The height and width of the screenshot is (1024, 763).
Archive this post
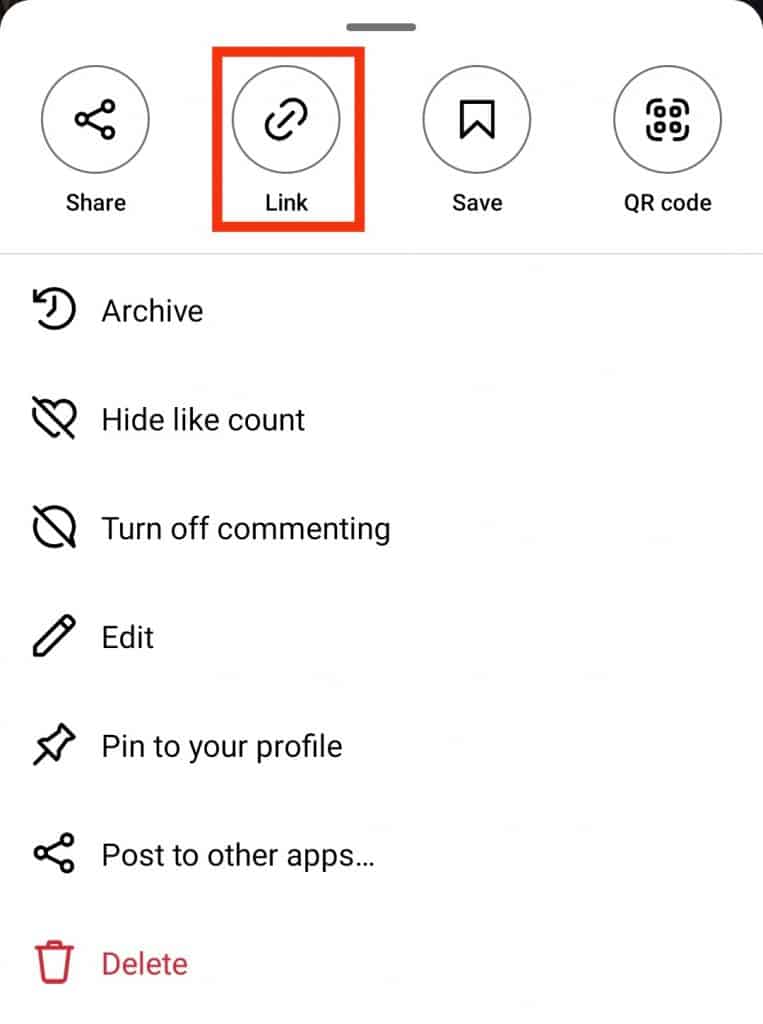tap(152, 310)
